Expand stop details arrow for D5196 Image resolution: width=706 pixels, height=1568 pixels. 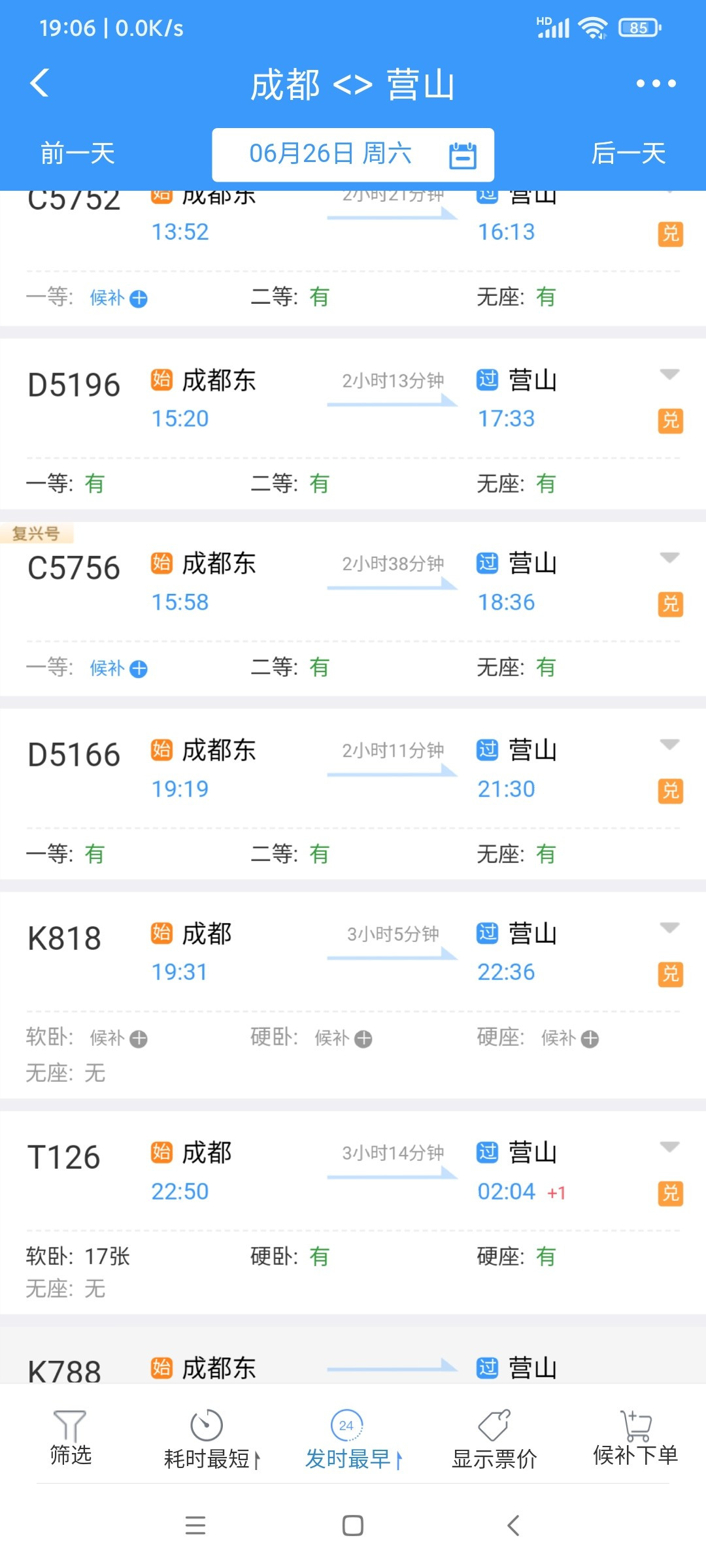point(669,374)
